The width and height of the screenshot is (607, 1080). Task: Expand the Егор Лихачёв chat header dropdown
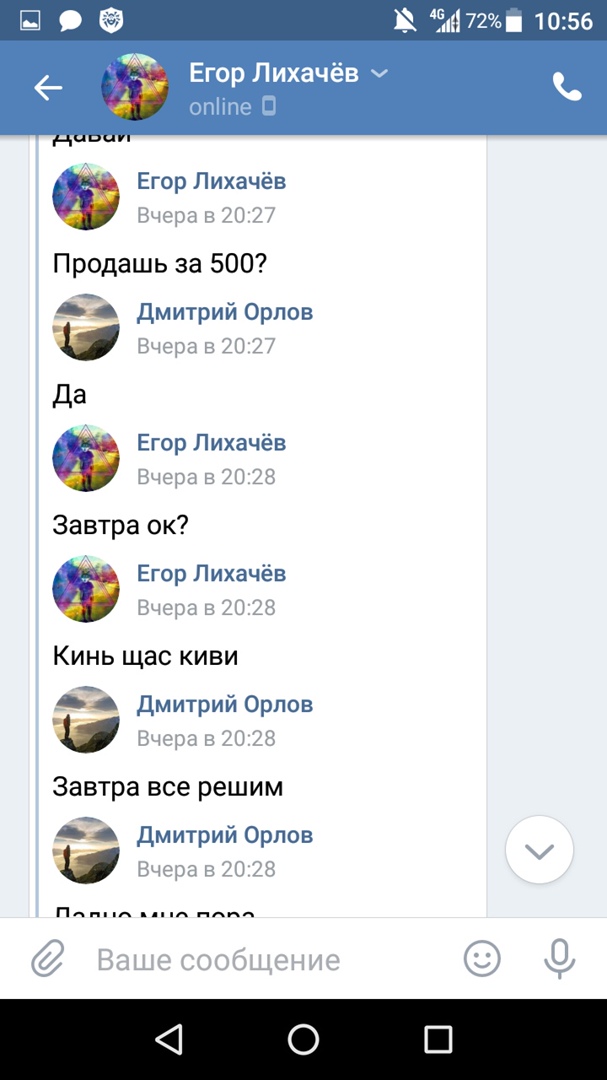379,74
